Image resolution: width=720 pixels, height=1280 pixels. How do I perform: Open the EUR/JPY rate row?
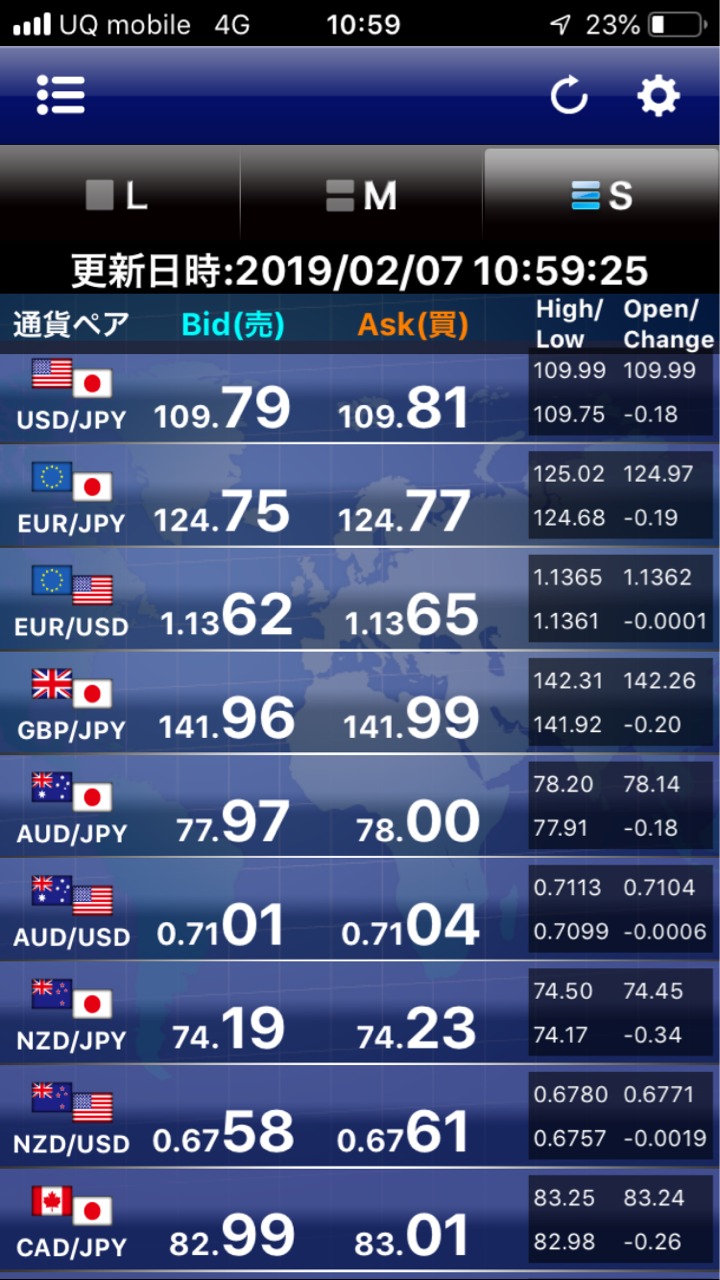point(360,497)
